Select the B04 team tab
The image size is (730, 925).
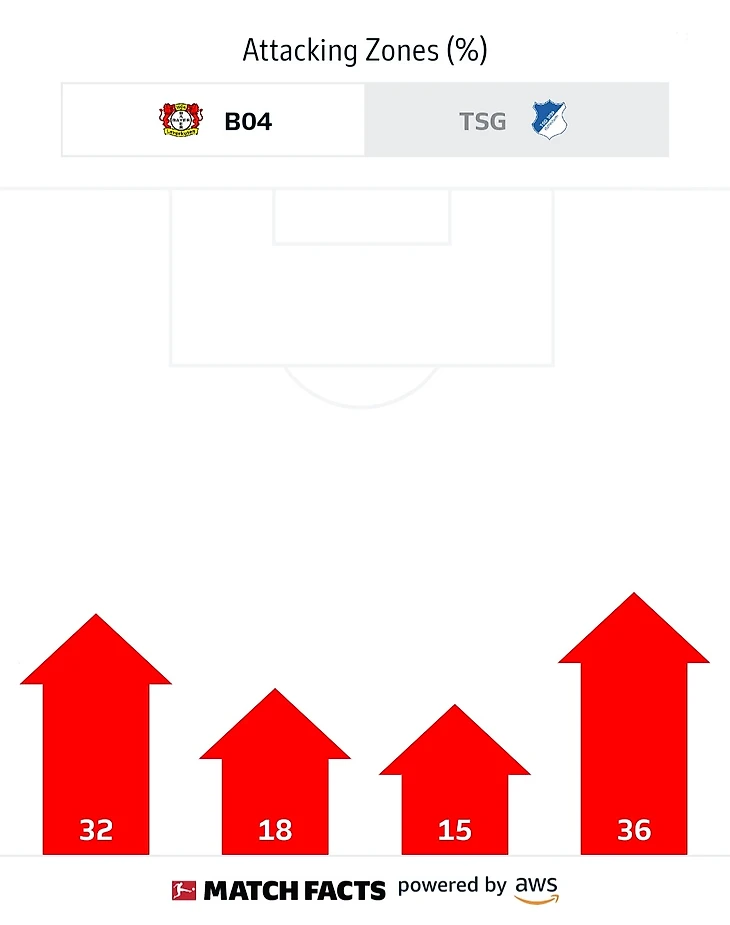(214, 121)
